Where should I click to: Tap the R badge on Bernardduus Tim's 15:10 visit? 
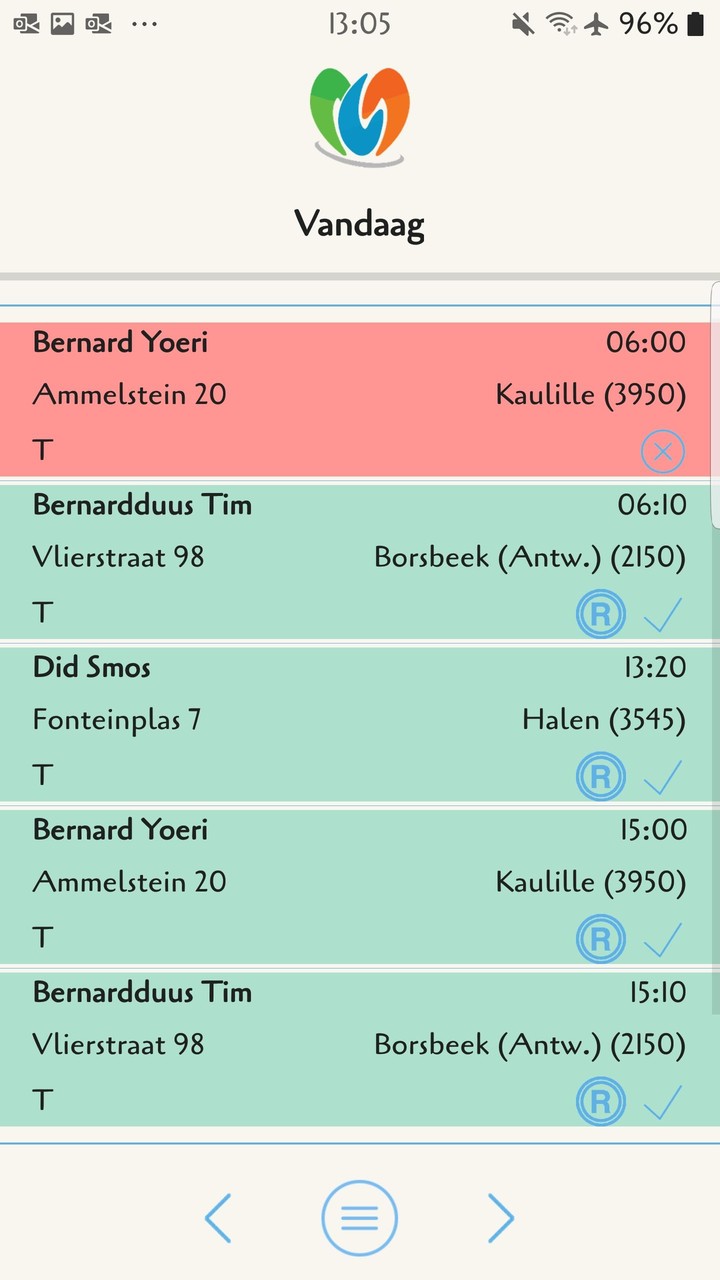coord(601,1101)
